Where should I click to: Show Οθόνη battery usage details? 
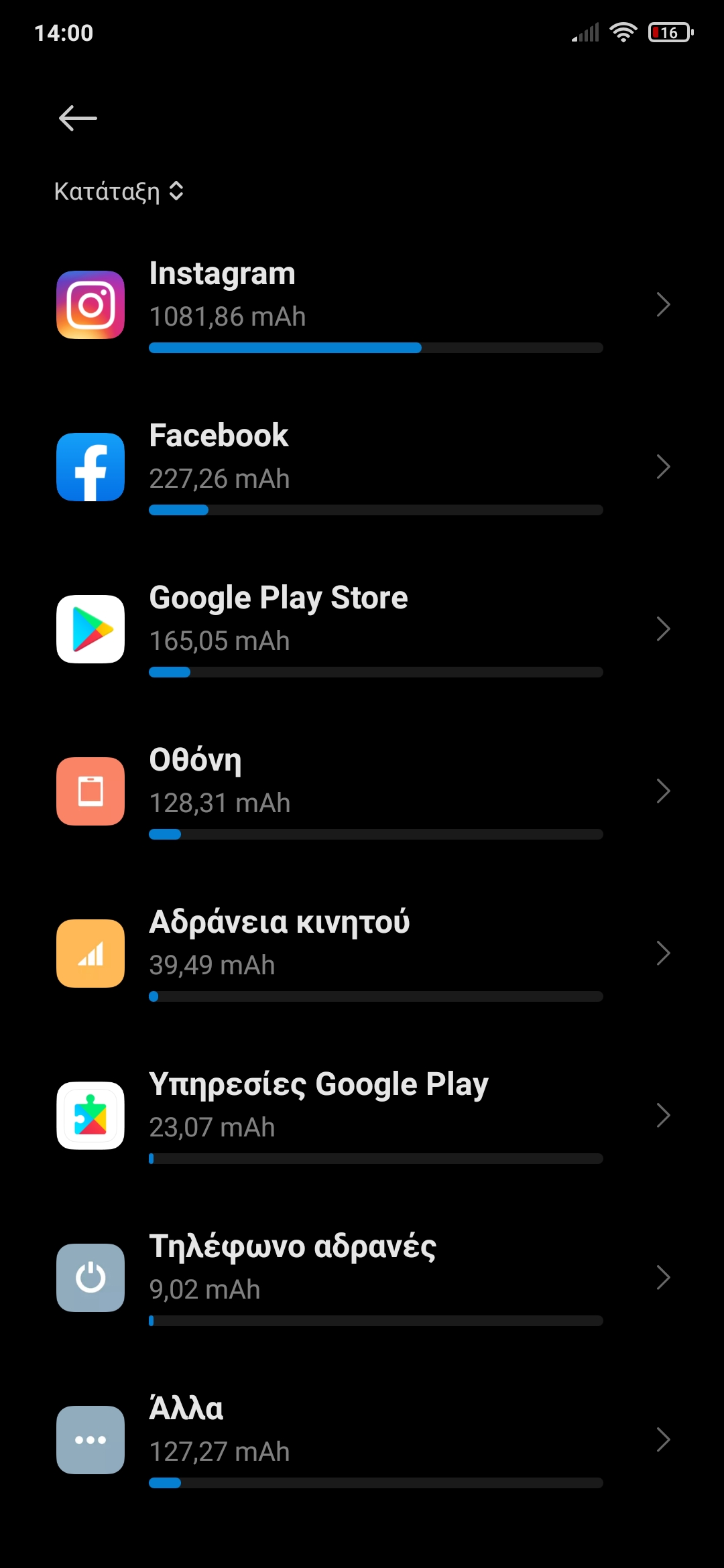[x=362, y=791]
